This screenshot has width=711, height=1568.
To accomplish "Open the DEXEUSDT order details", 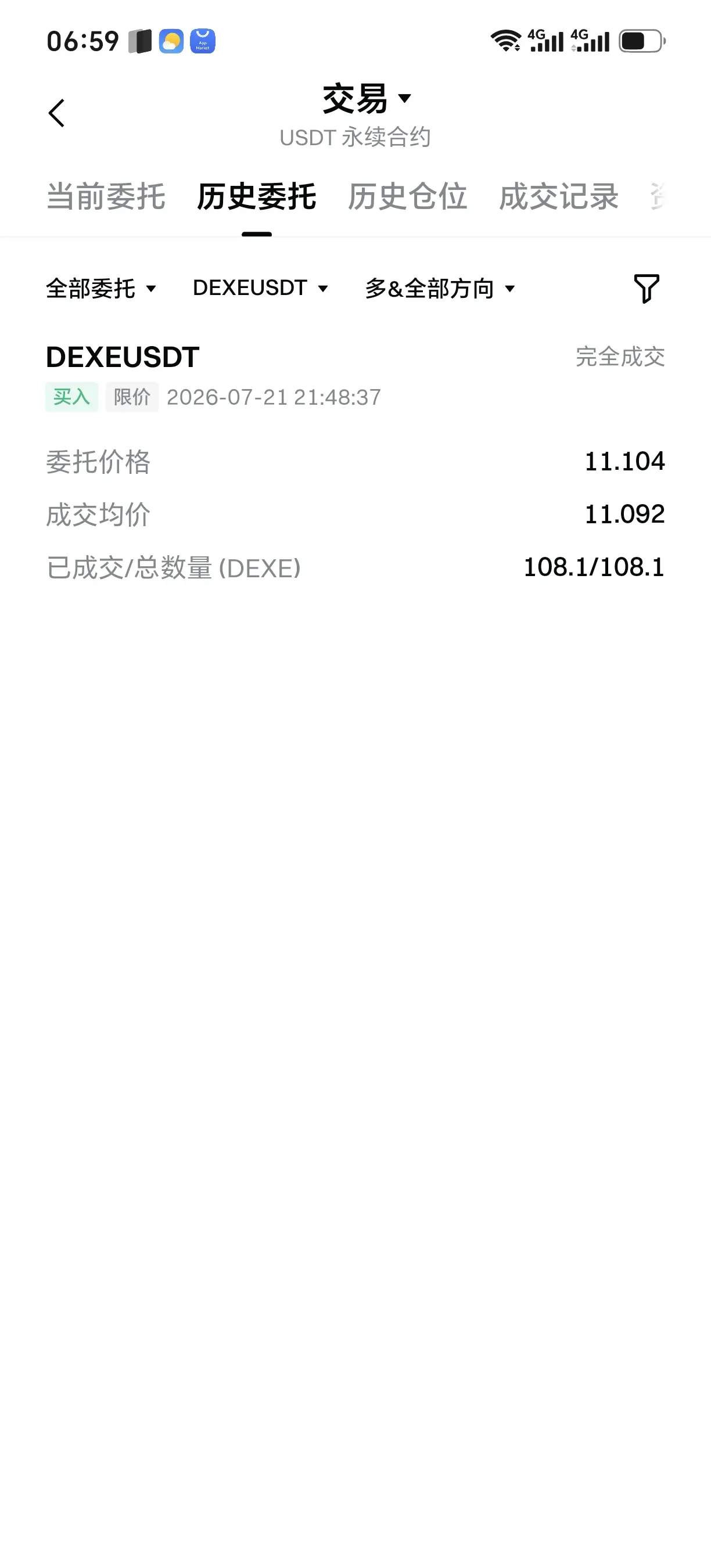I will click(x=355, y=463).
